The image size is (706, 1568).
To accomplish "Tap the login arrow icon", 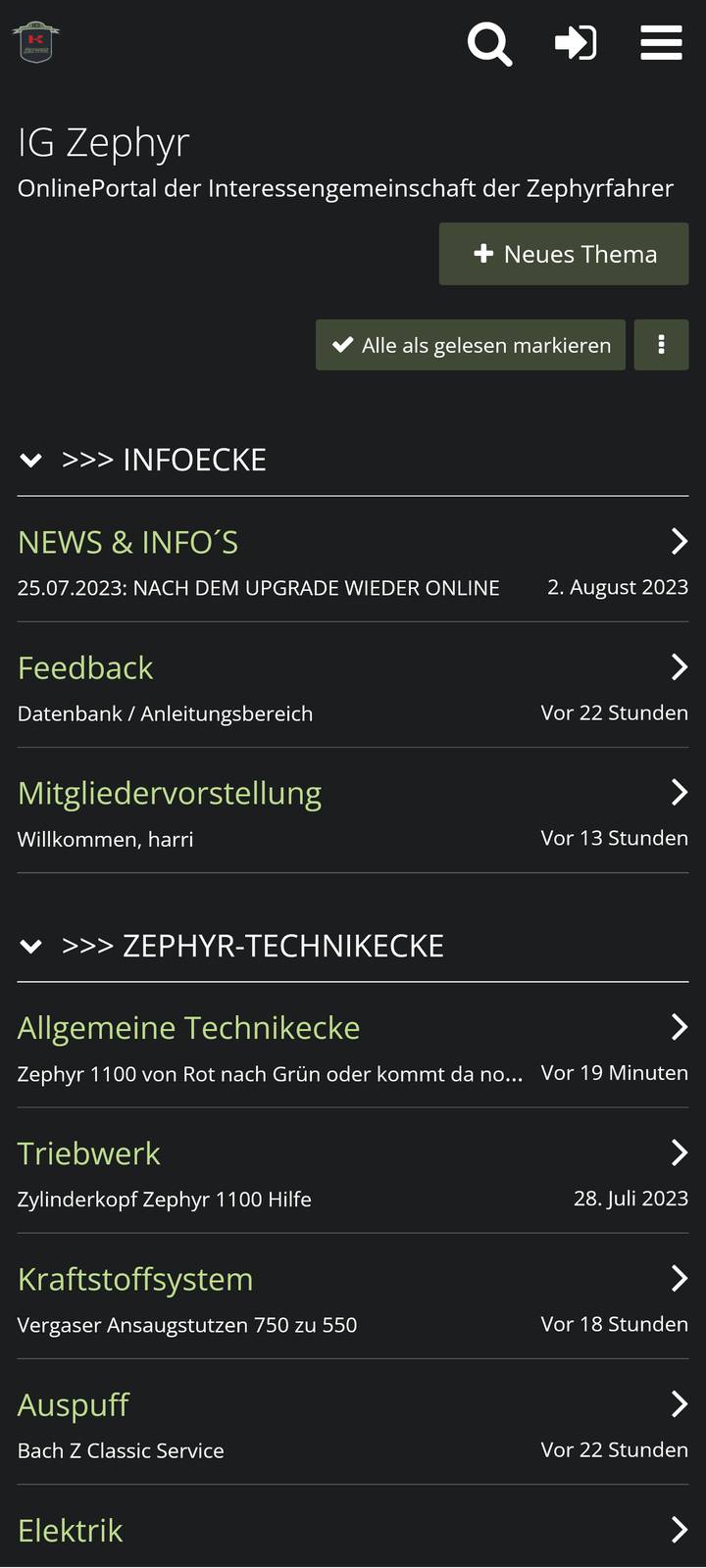I will coord(576,43).
